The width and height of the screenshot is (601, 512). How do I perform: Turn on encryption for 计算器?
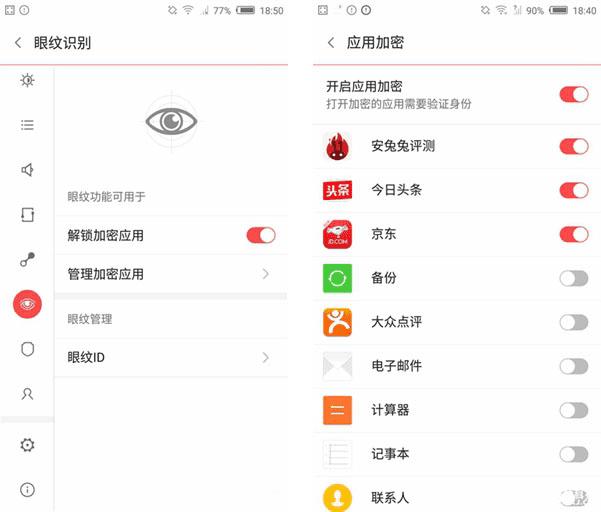(573, 410)
